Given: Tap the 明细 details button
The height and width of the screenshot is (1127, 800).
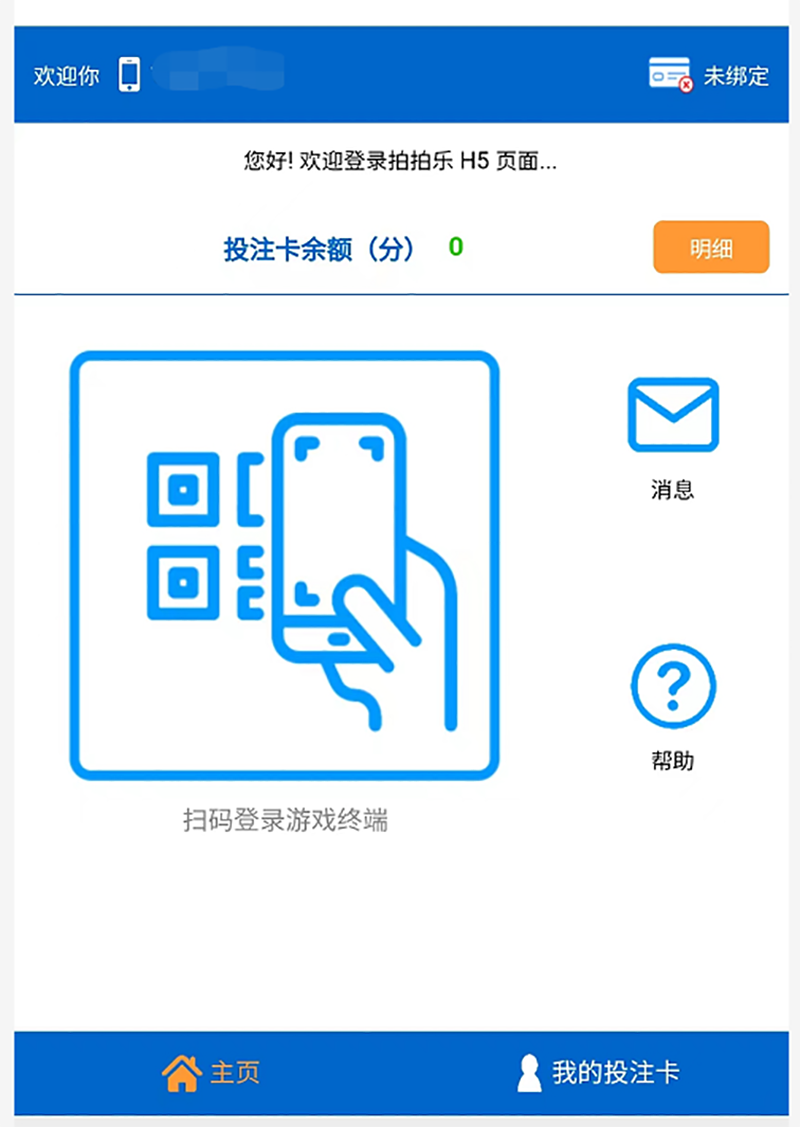Looking at the screenshot, I should (x=710, y=248).
